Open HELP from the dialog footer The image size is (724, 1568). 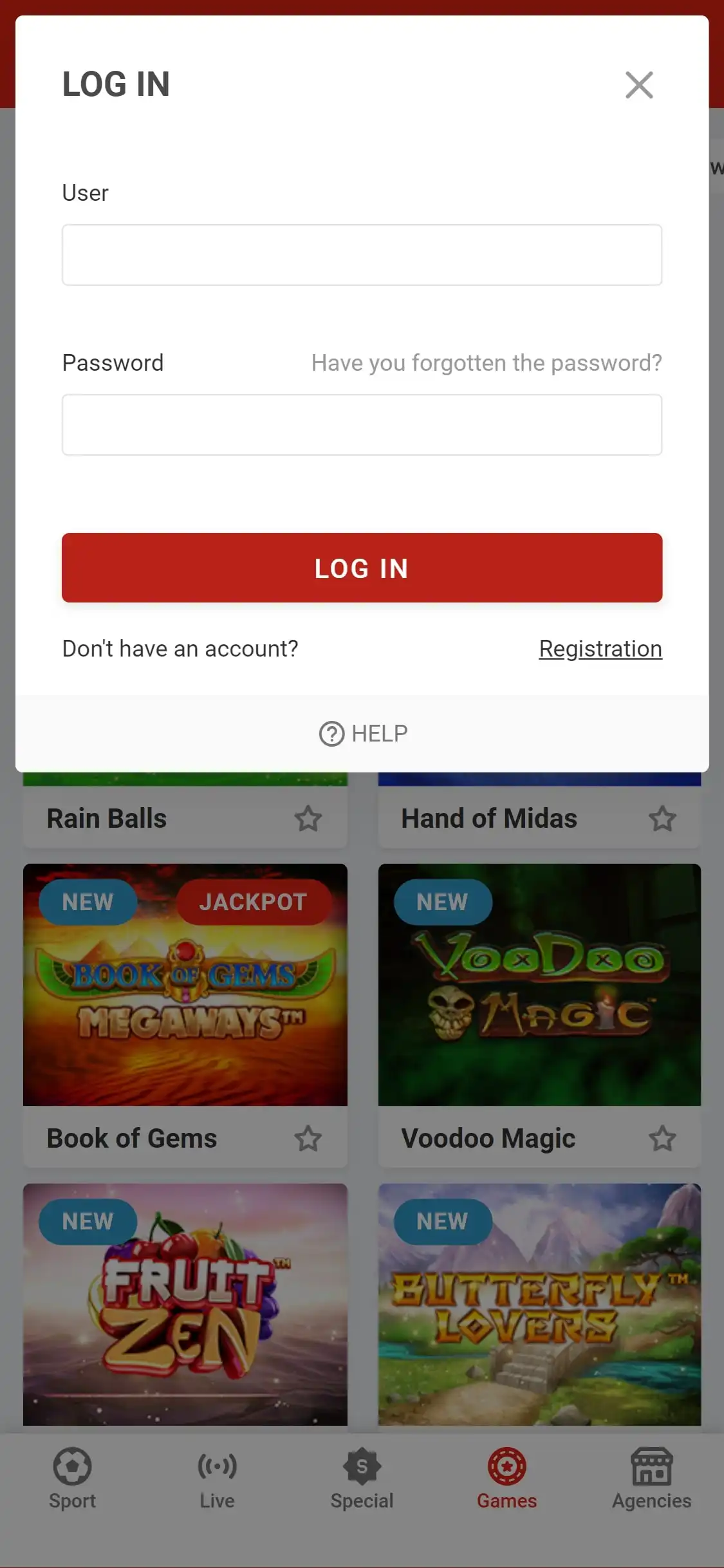[x=363, y=733]
